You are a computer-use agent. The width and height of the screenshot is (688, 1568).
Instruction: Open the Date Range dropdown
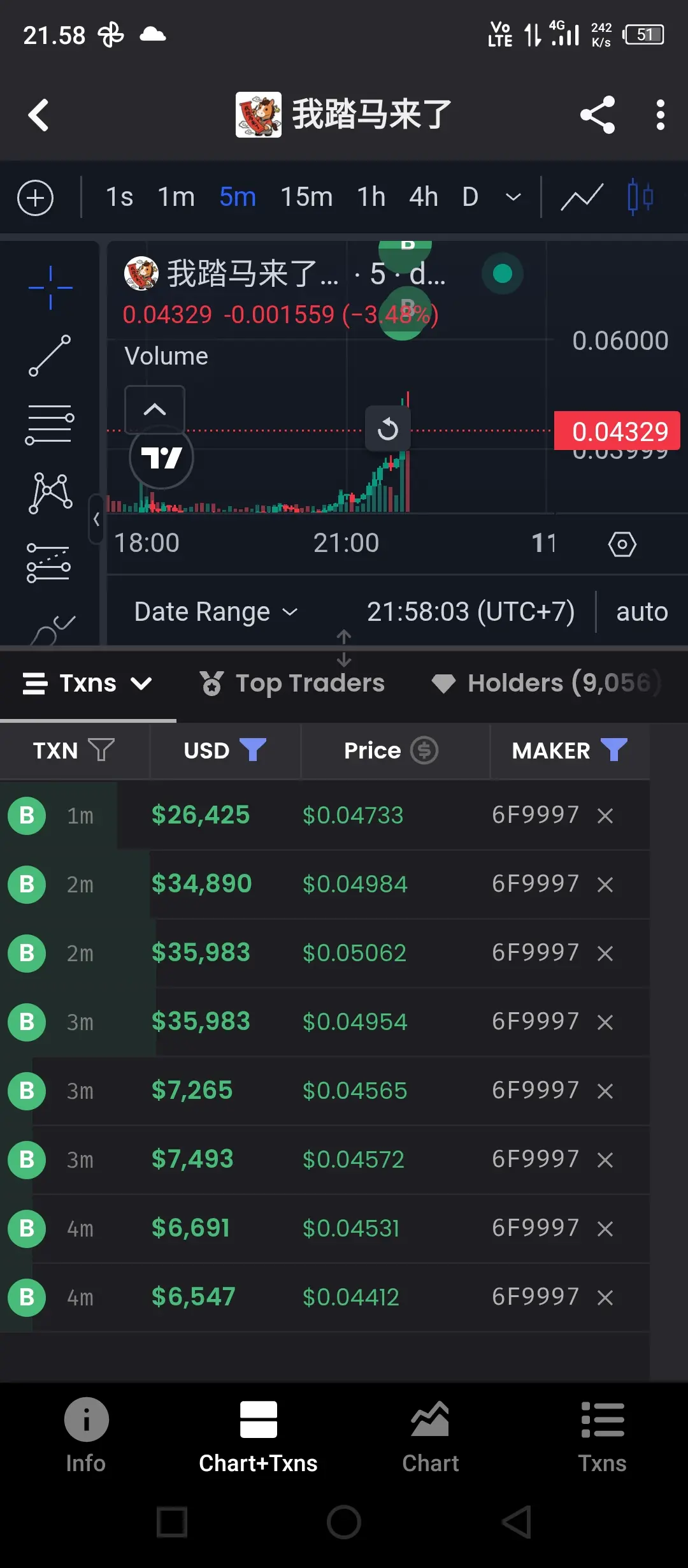click(x=215, y=612)
